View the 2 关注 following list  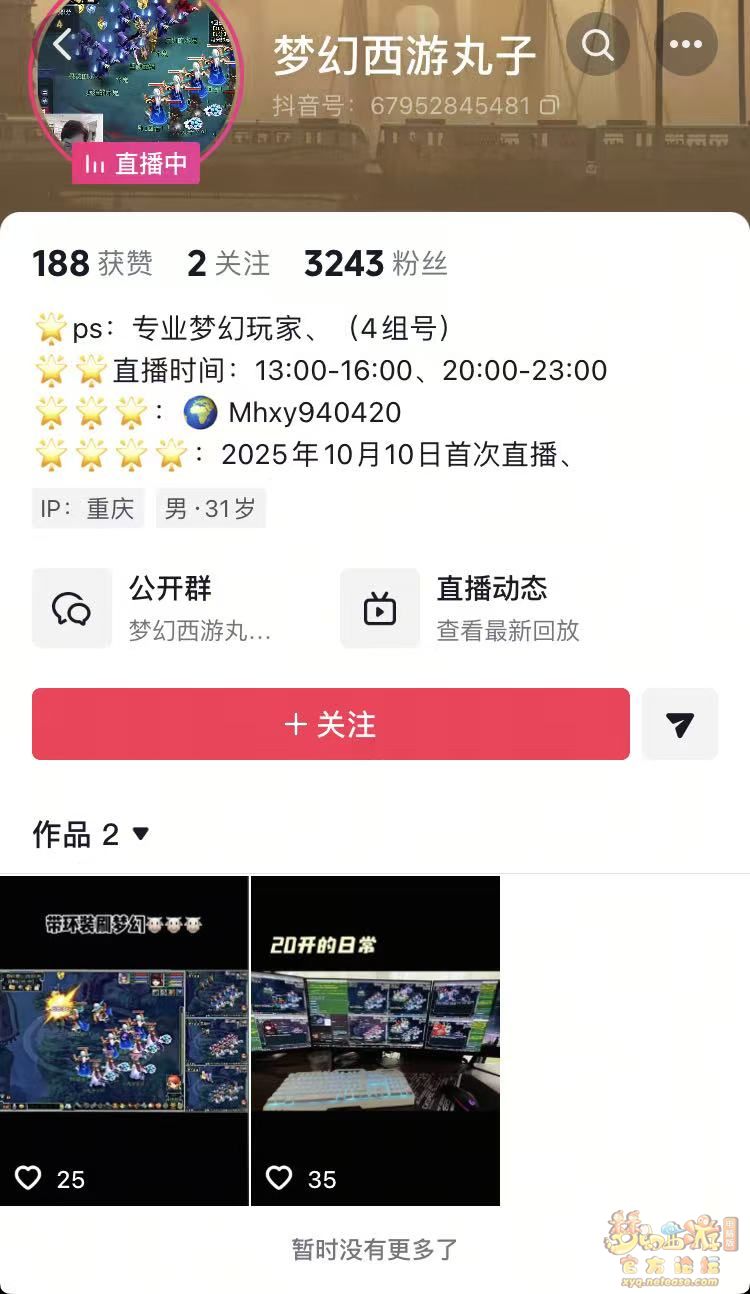(228, 264)
